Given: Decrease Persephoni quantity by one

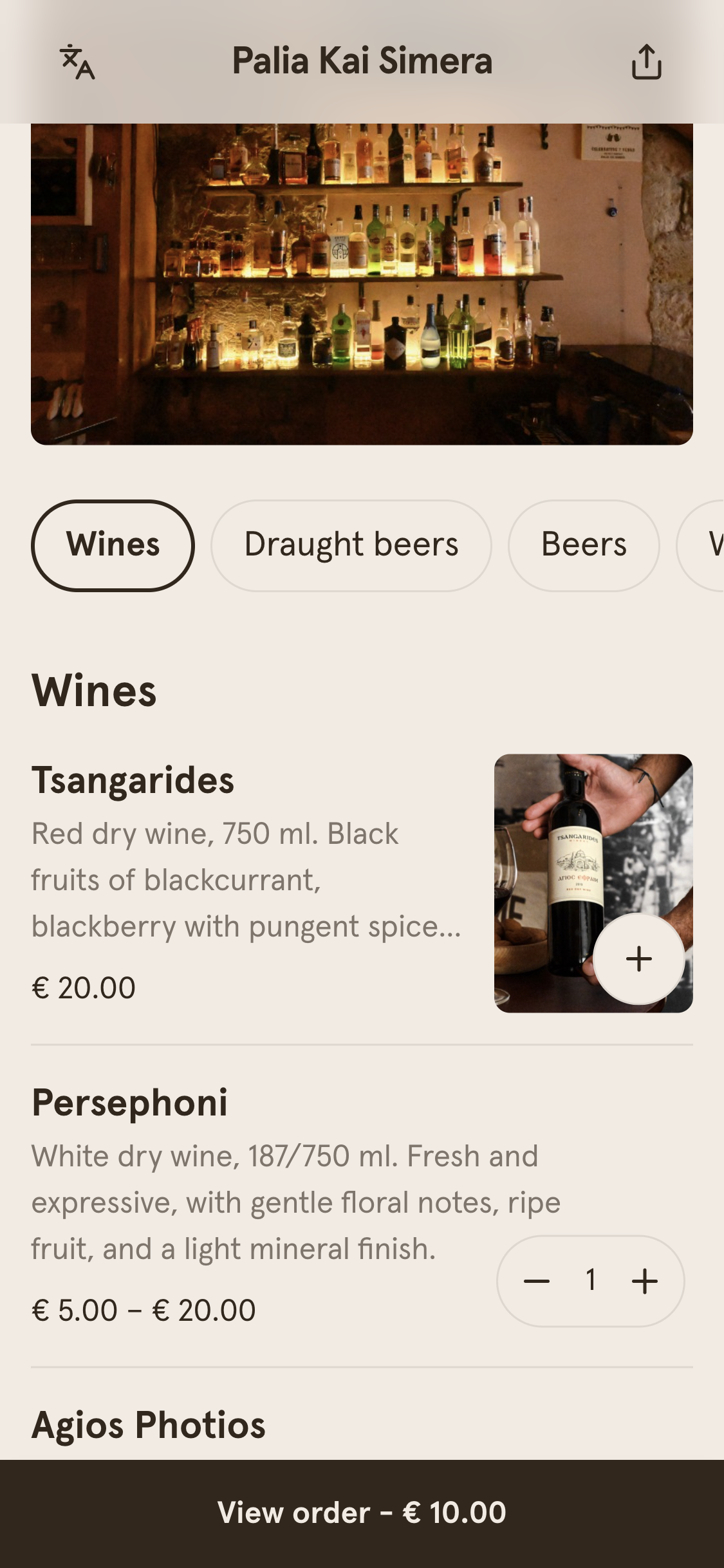Looking at the screenshot, I should (x=537, y=1281).
